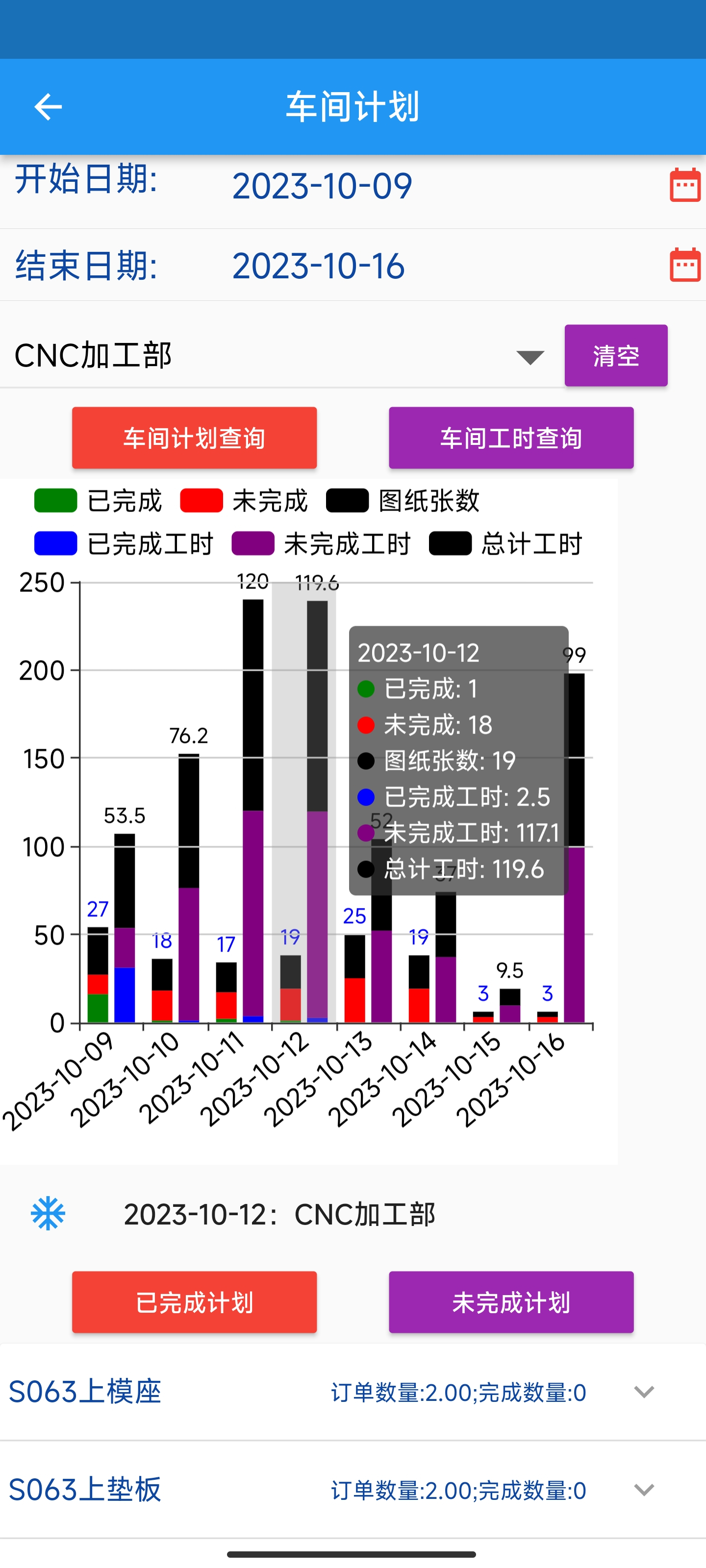Expand the S063上垫板 row
The height and width of the screenshot is (1568, 706).
[353, 1490]
